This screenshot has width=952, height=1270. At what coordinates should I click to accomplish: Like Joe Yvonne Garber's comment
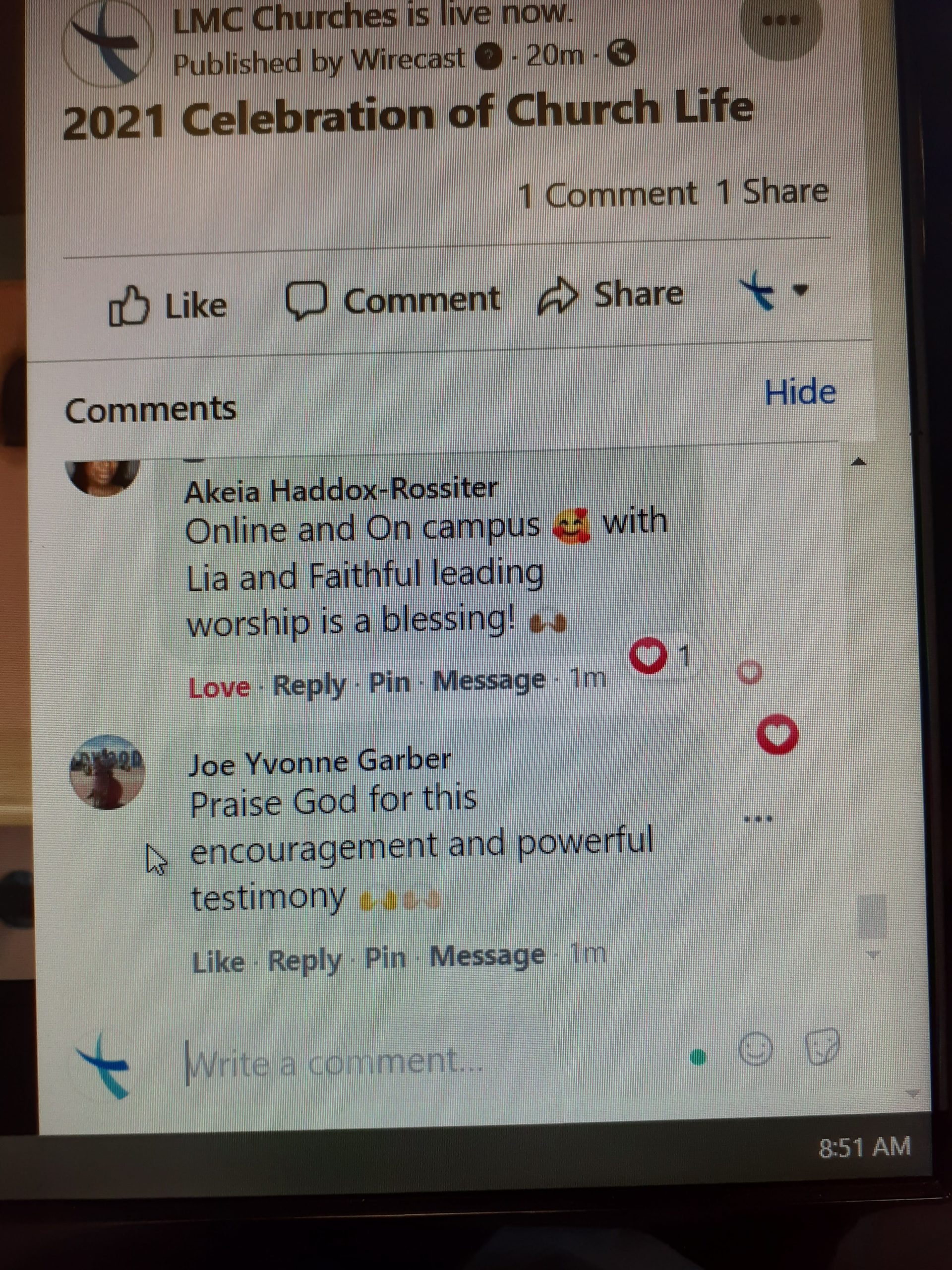218,962
